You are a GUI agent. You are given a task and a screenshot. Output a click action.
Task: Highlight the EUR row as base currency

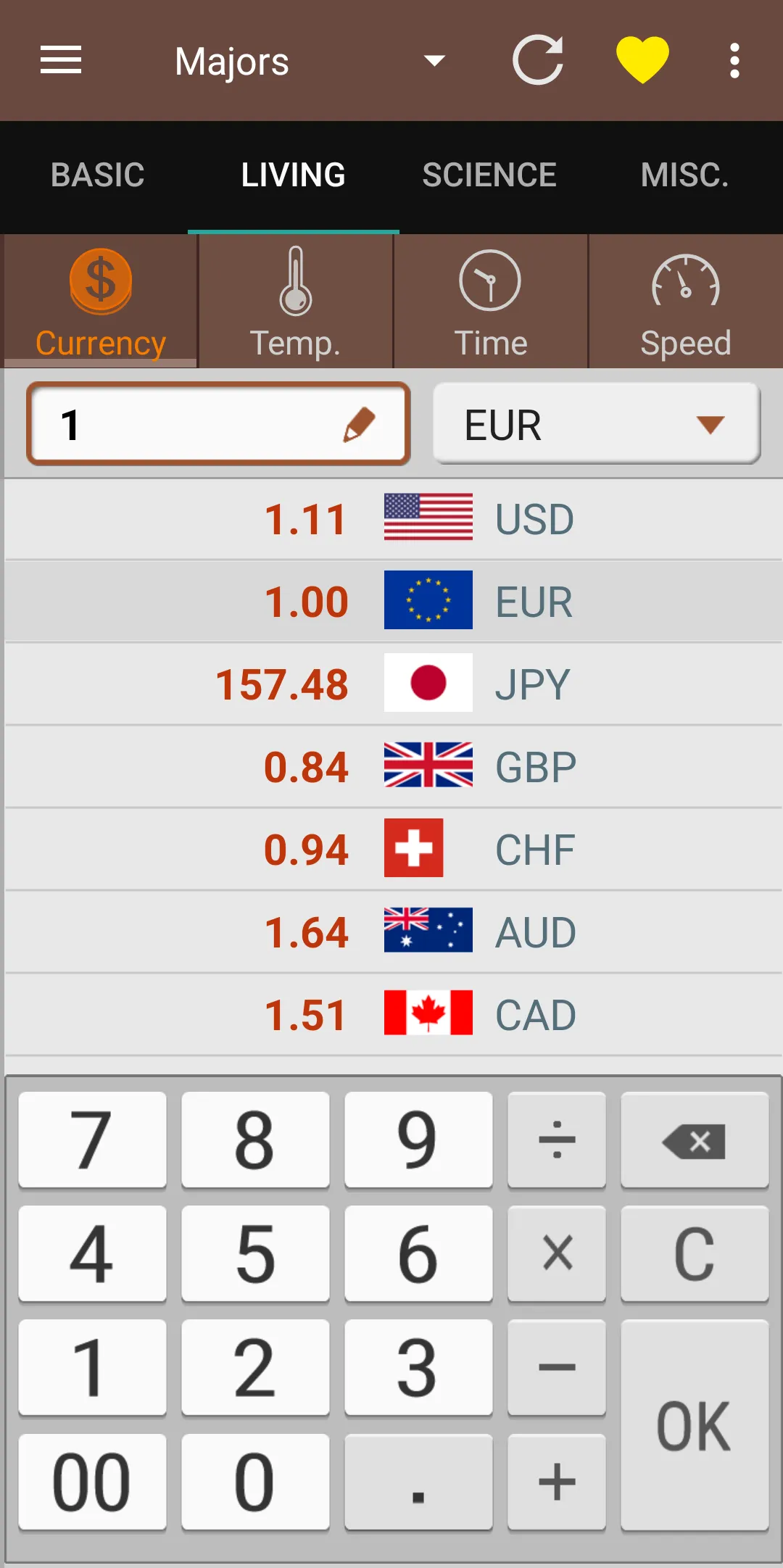point(391,600)
